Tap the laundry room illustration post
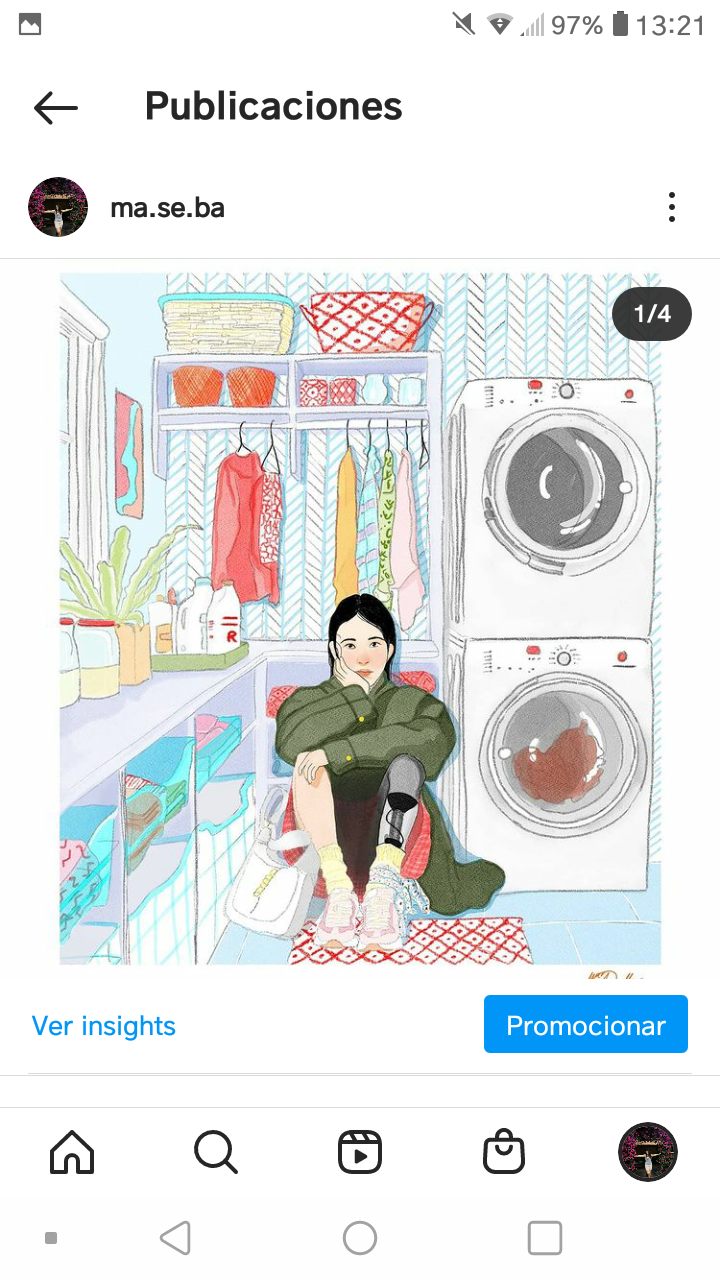The width and height of the screenshot is (720, 1280). (x=360, y=618)
